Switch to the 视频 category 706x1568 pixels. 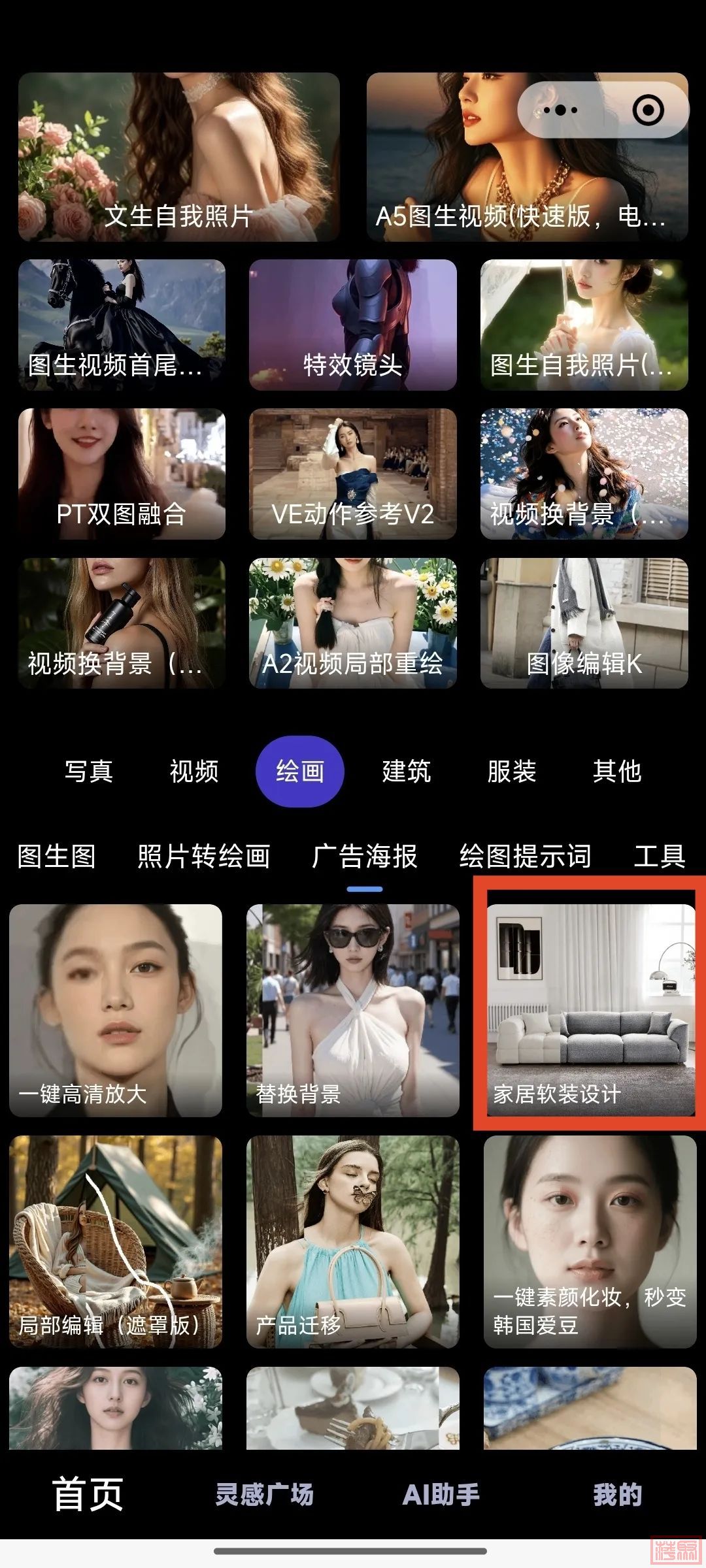tap(194, 772)
